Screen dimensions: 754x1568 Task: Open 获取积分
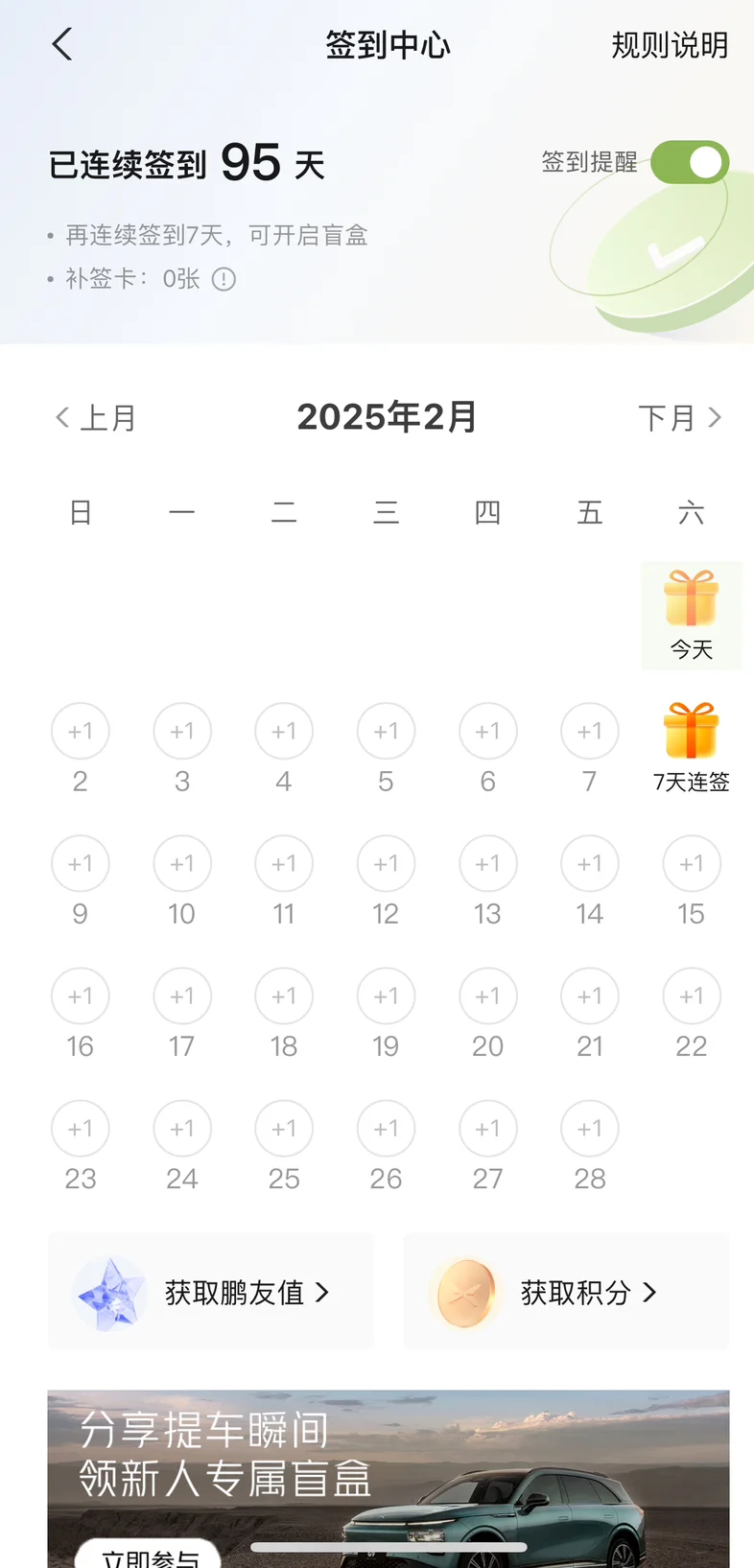[566, 1292]
